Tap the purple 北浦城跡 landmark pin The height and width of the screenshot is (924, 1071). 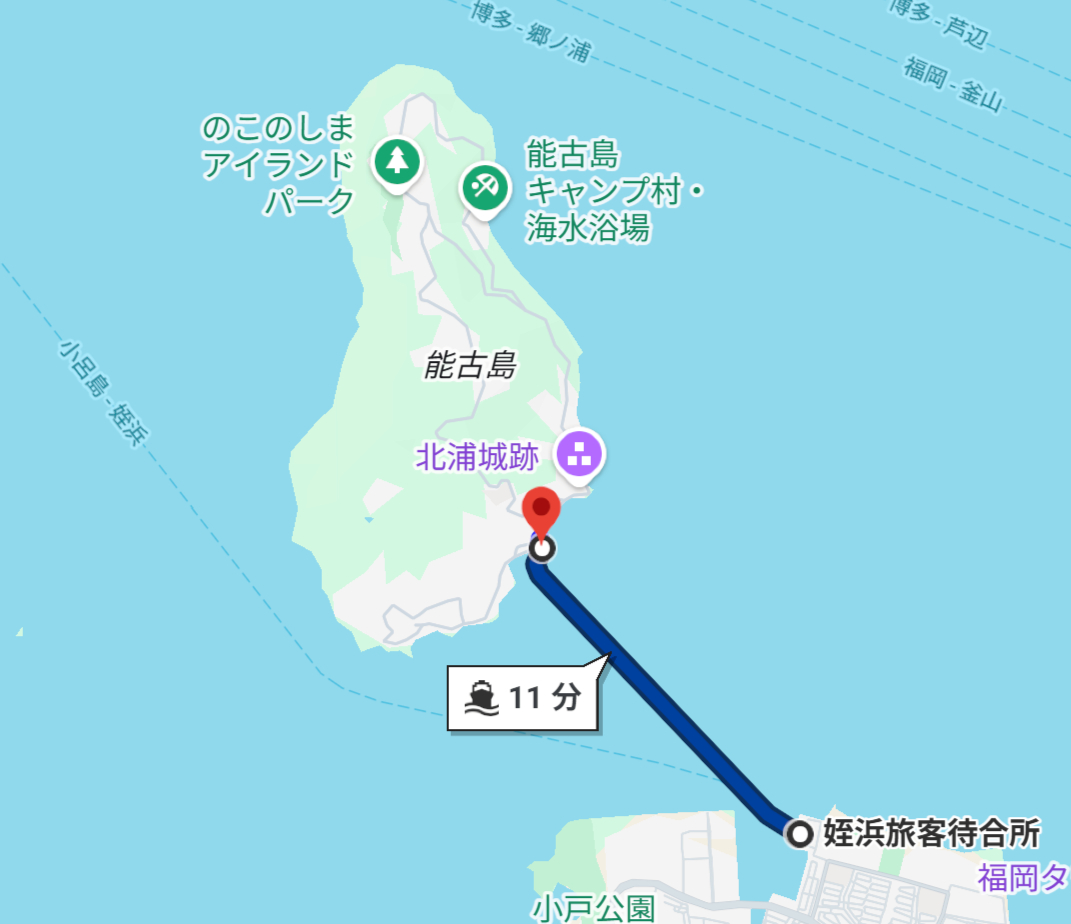click(579, 454)
